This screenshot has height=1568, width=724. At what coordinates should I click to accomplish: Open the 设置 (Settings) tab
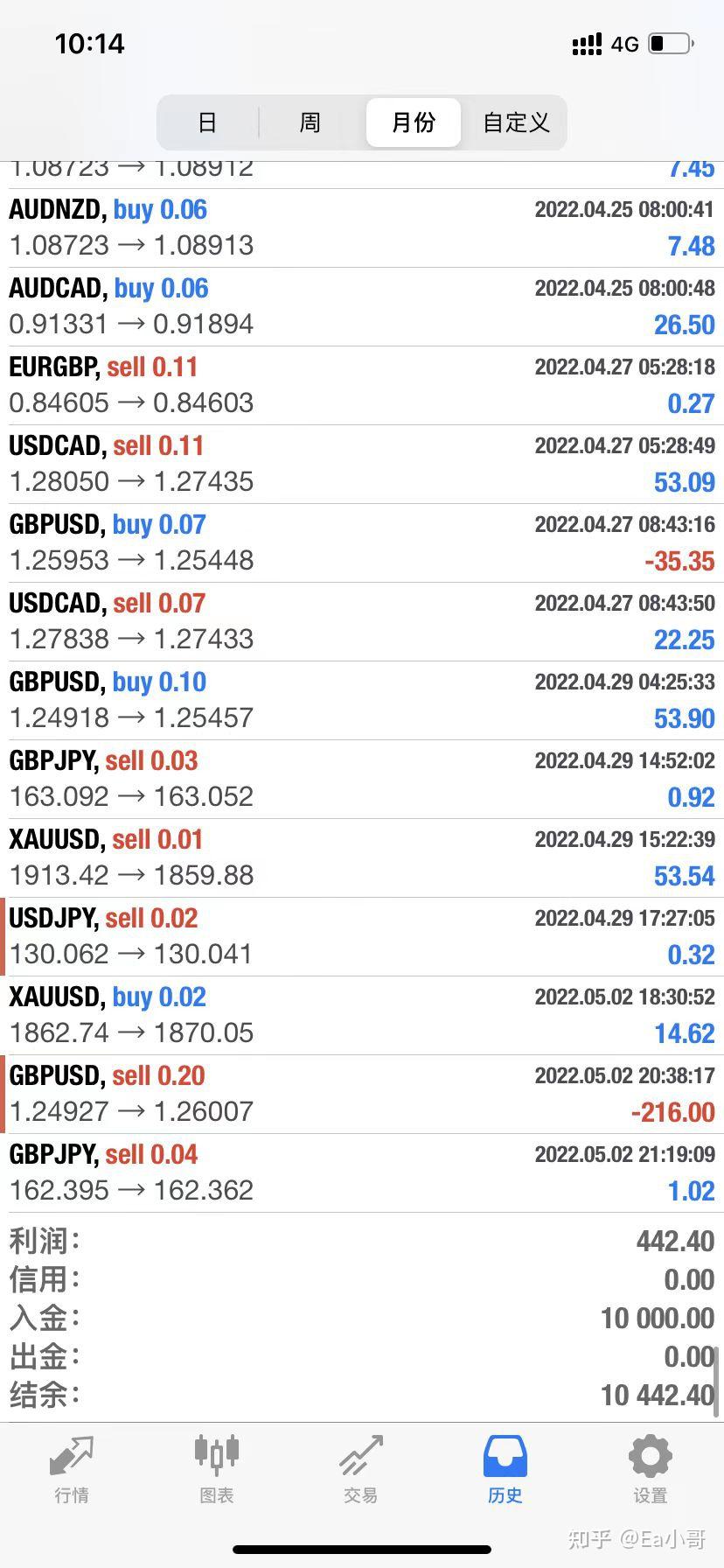(x=650, y=1470)
